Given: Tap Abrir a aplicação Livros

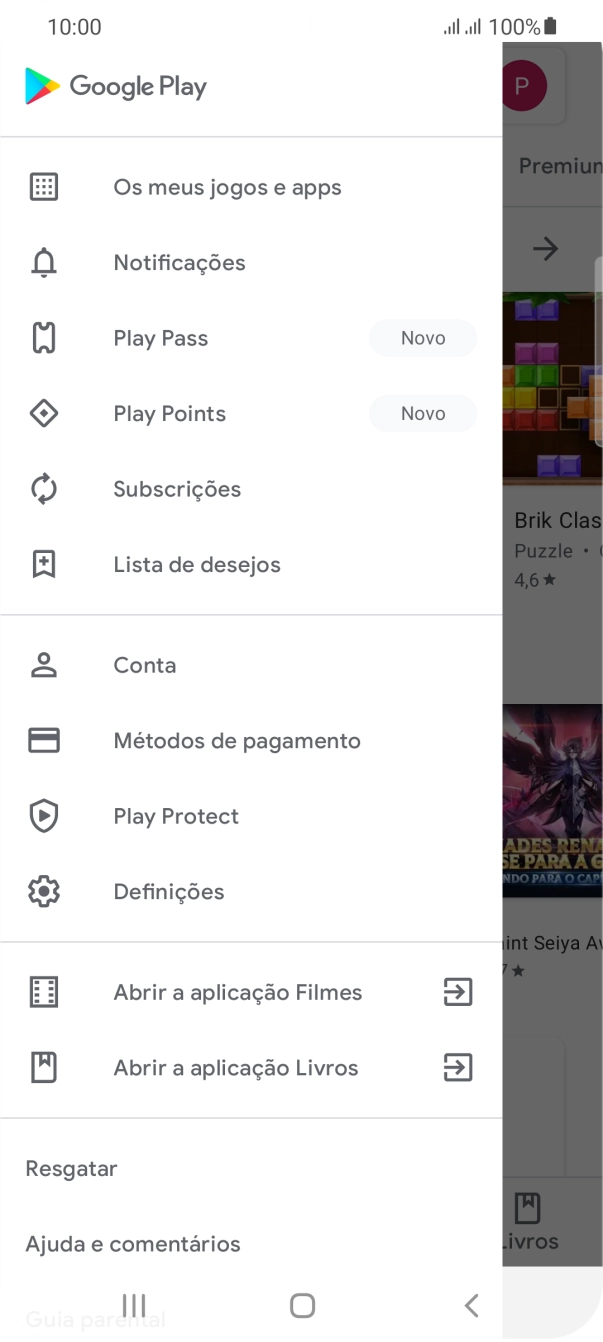Looking at the screenshot, I should tap(236, 1068).
